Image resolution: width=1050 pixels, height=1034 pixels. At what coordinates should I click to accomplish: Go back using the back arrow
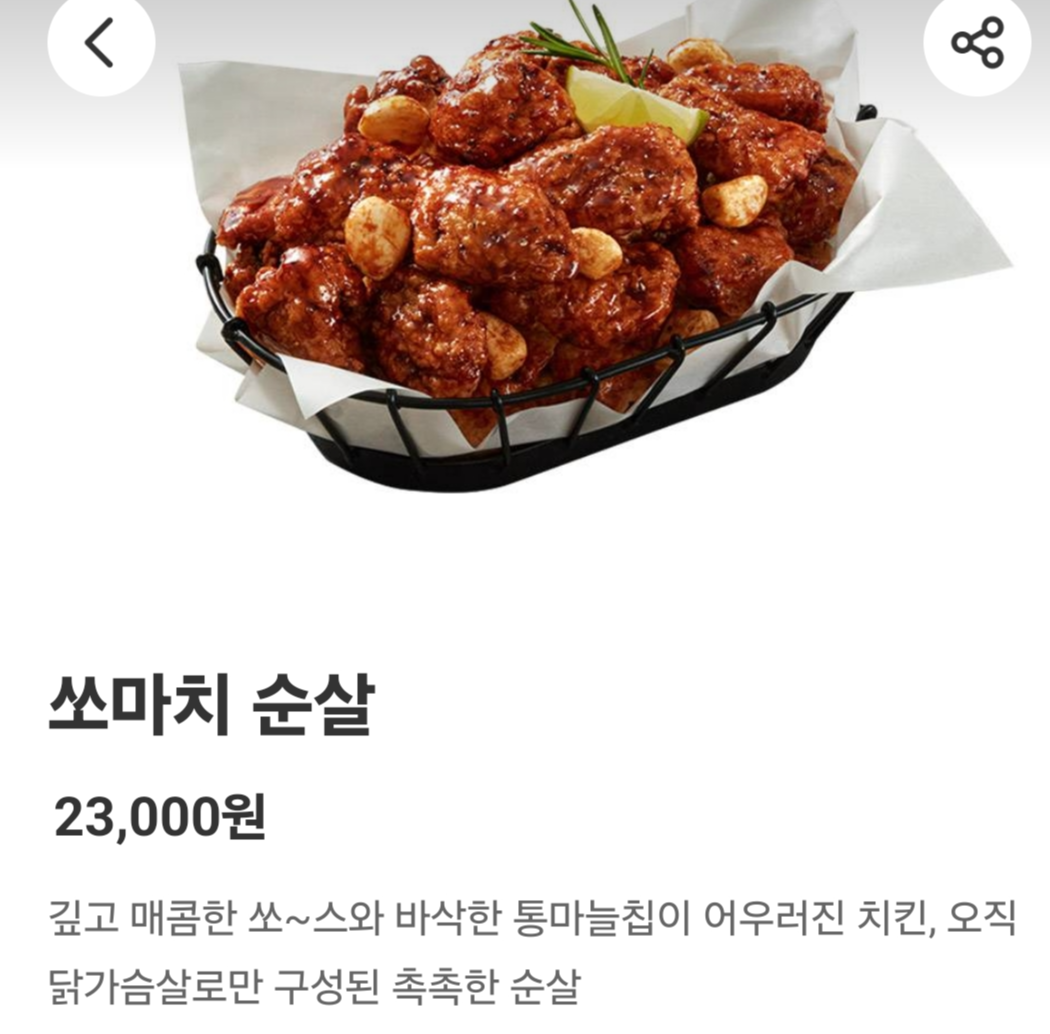tap(100, 43)
